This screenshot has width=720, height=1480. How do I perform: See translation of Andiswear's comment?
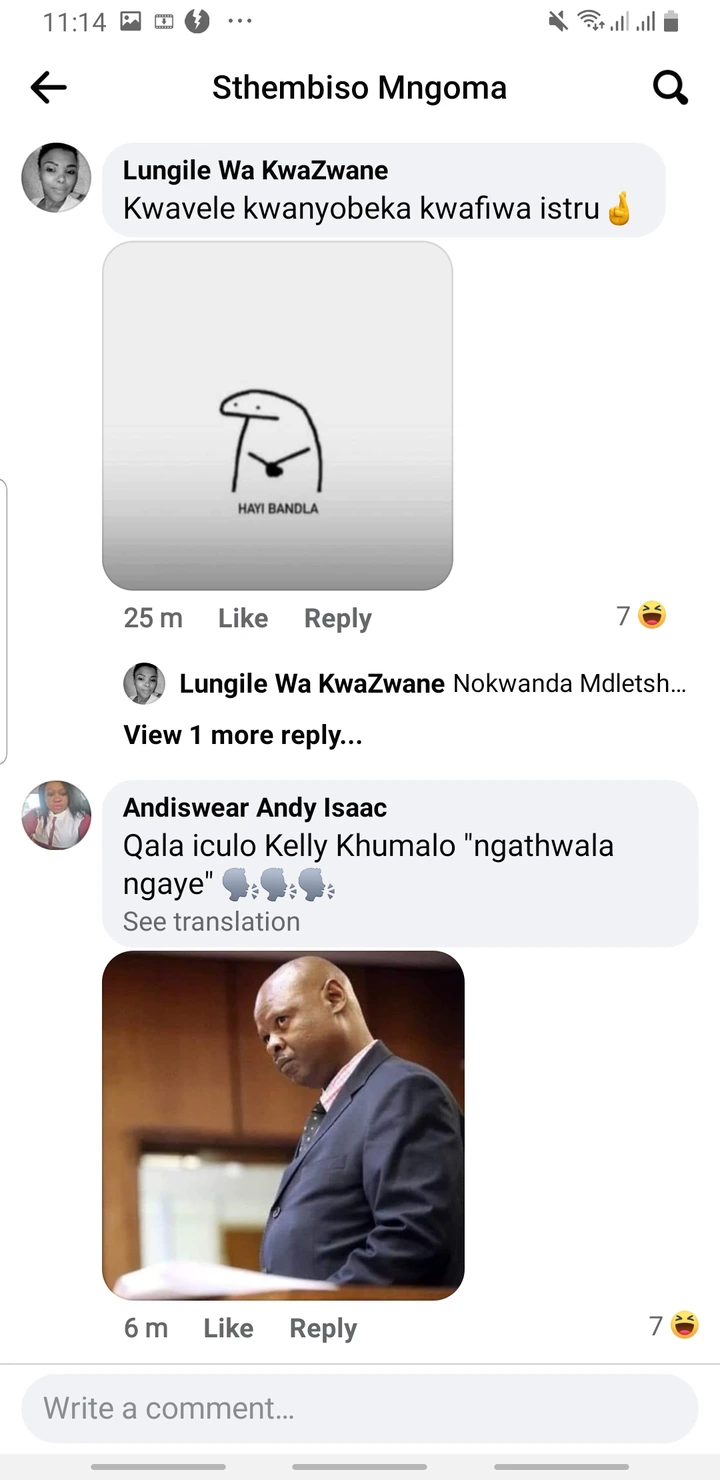[x=211, y=921]
